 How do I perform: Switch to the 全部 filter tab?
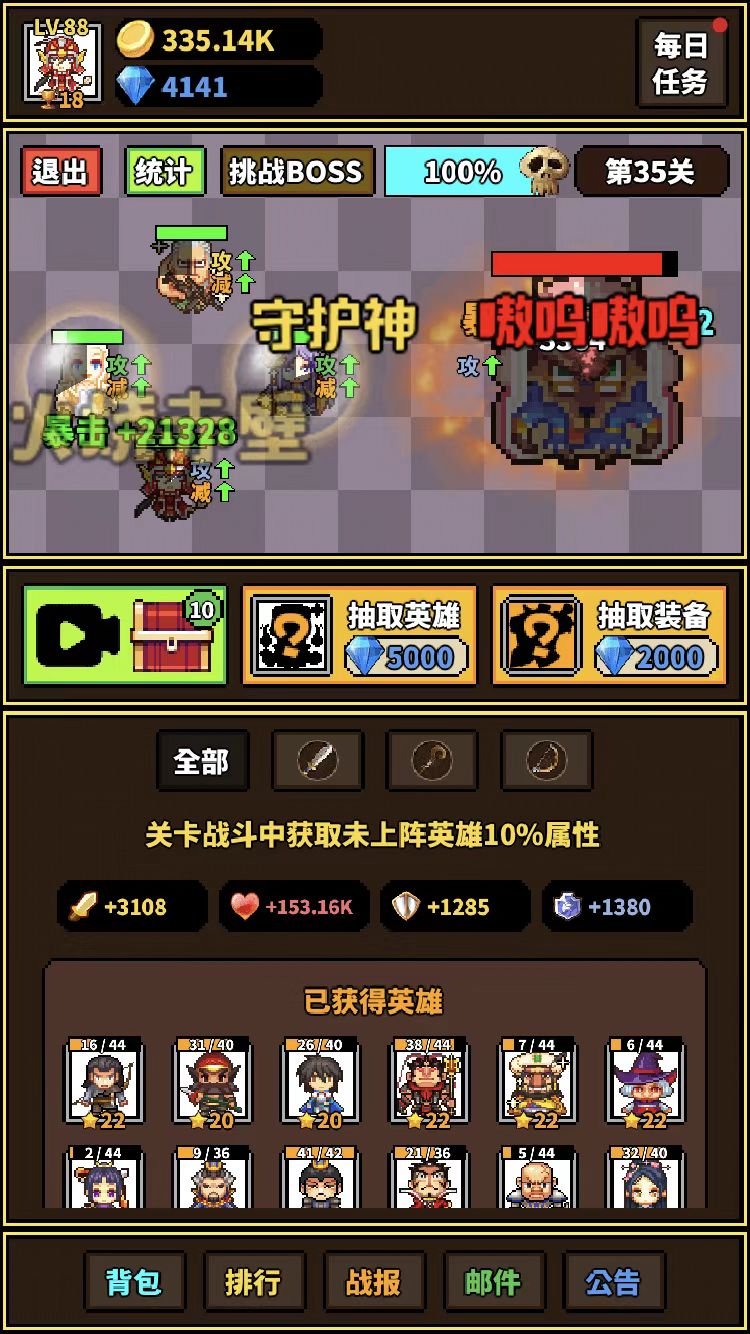(x=202, y=760)
